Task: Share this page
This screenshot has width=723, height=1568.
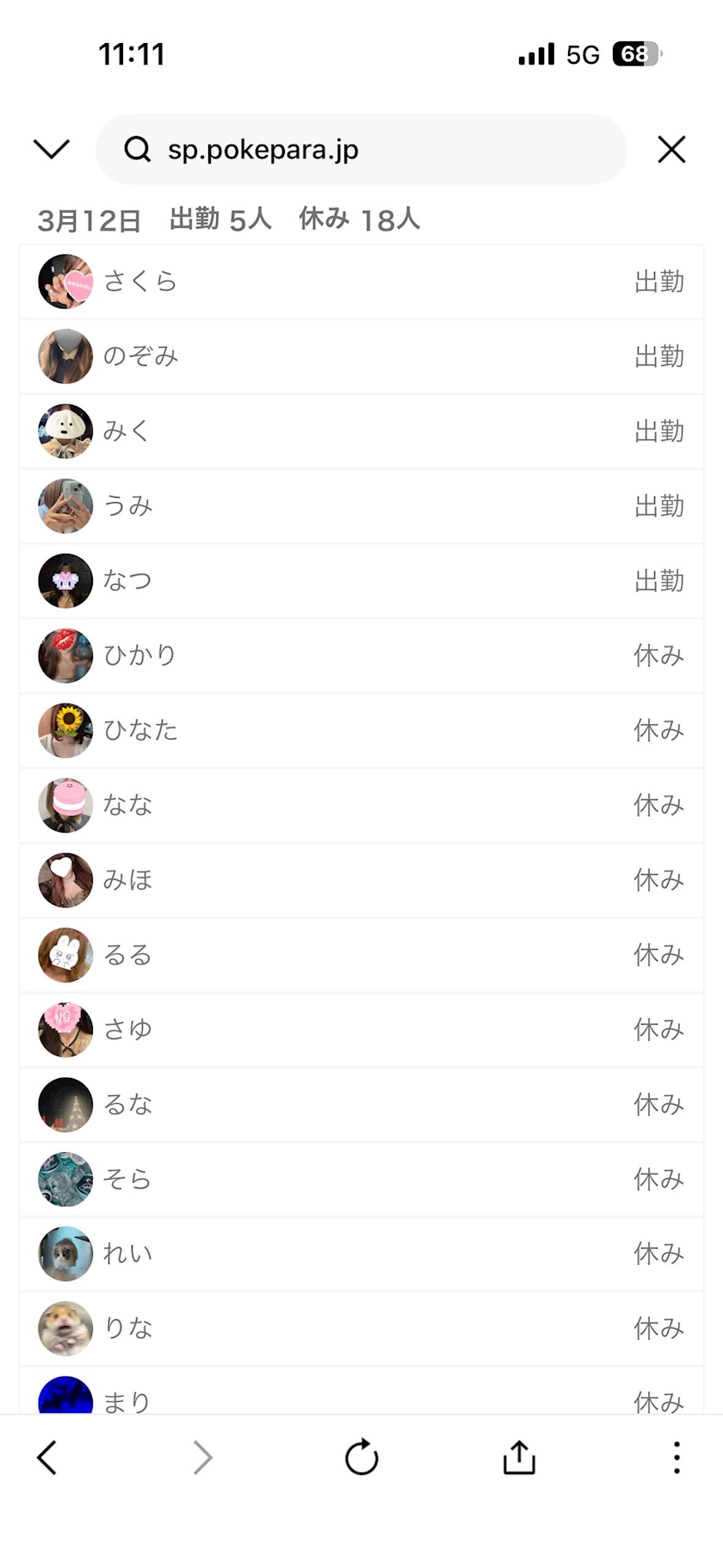Action: (519, 1457)
